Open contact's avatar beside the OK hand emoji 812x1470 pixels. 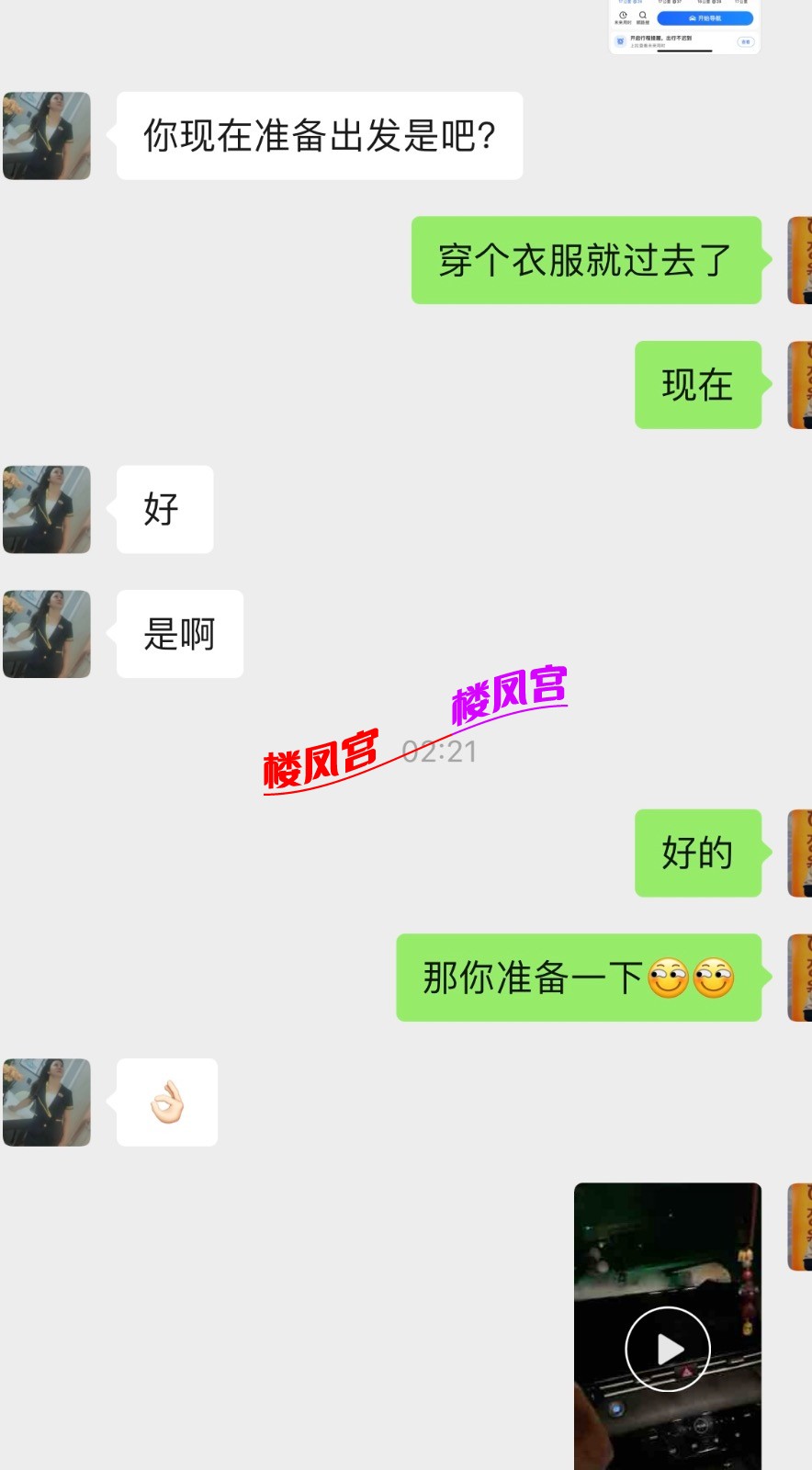47,1102
